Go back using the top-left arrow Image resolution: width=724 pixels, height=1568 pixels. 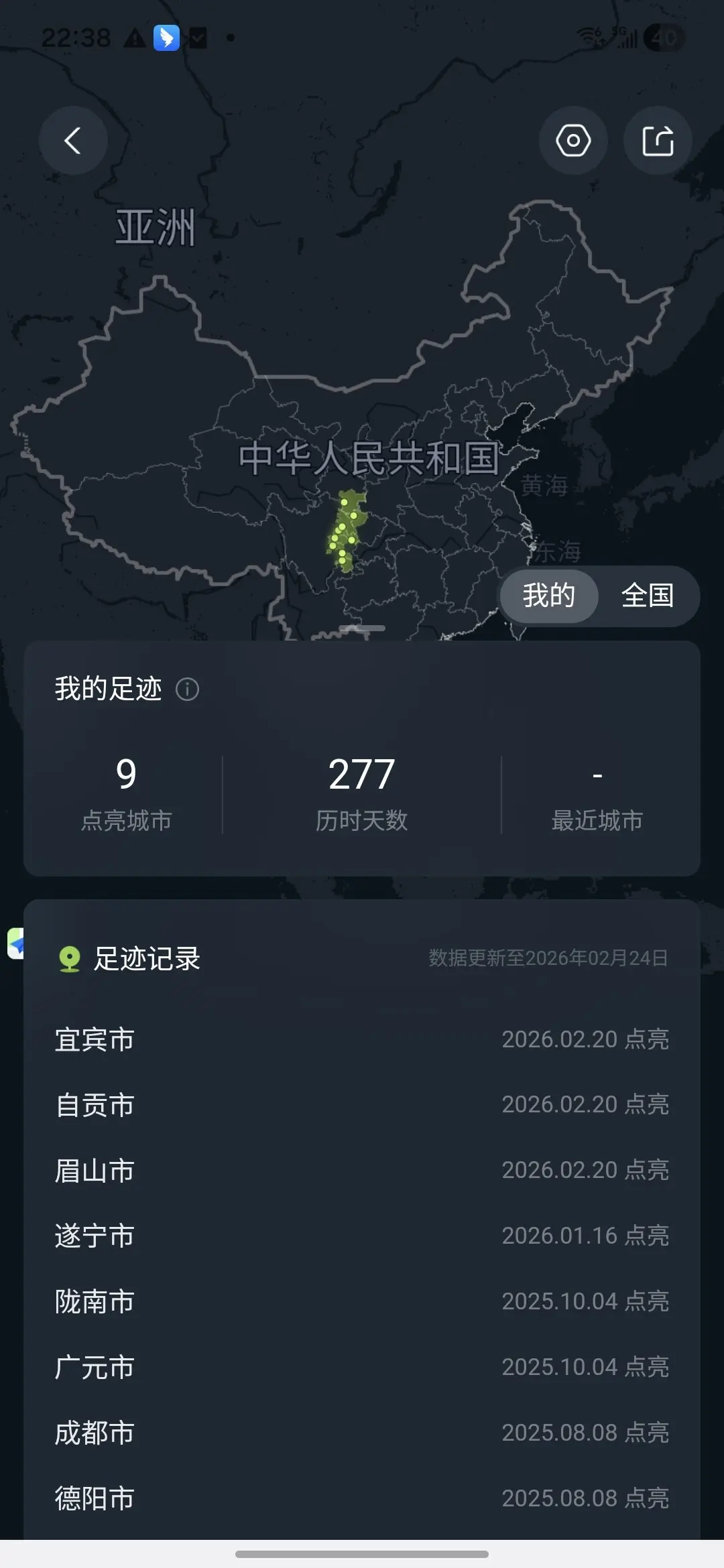pyautogui.click(x=73, y=141)
